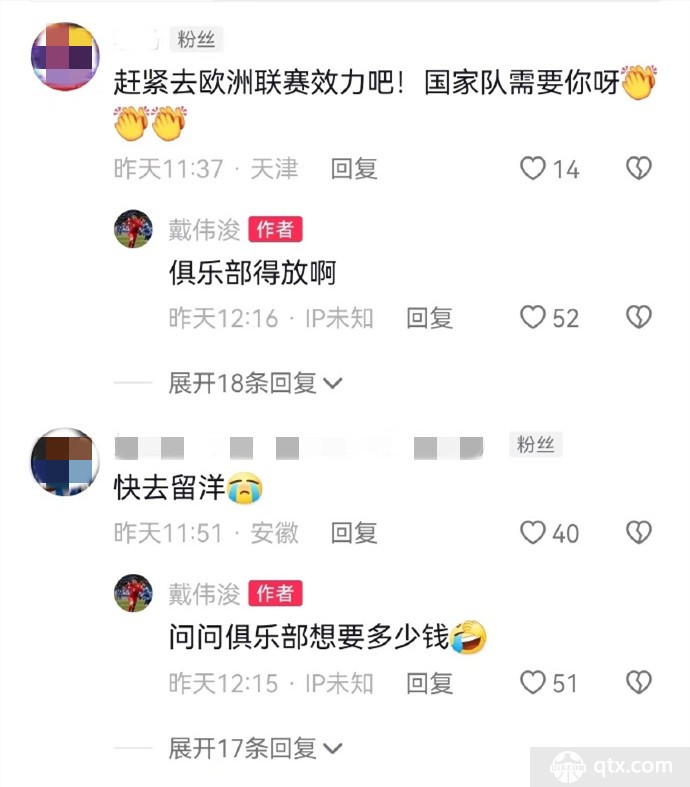The width and height of the screenshot is (690, 787).
Task: Expand the 18 hidden replies
Action: pos(255,382)
